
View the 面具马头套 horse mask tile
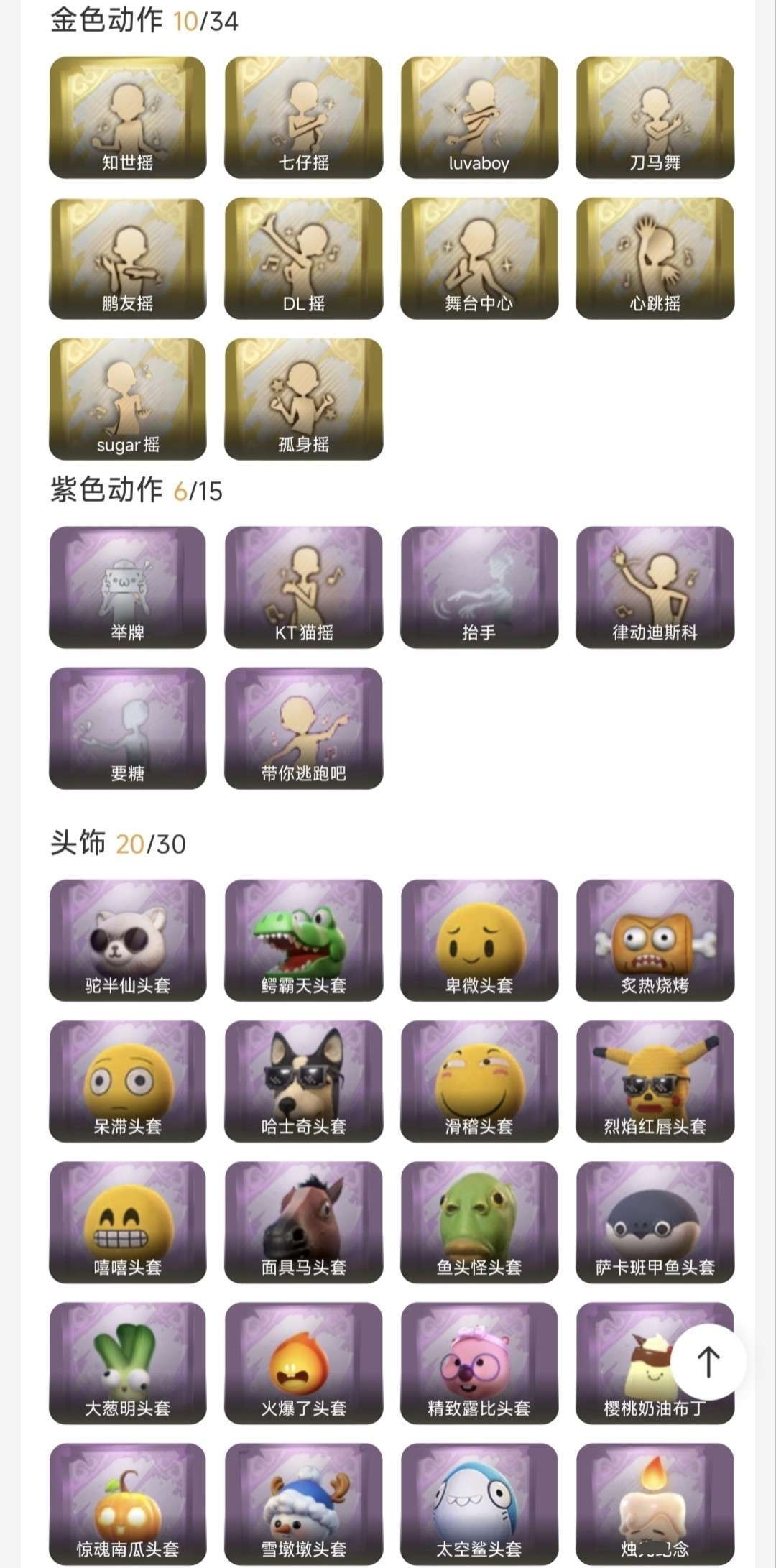tap(303, 1222)
